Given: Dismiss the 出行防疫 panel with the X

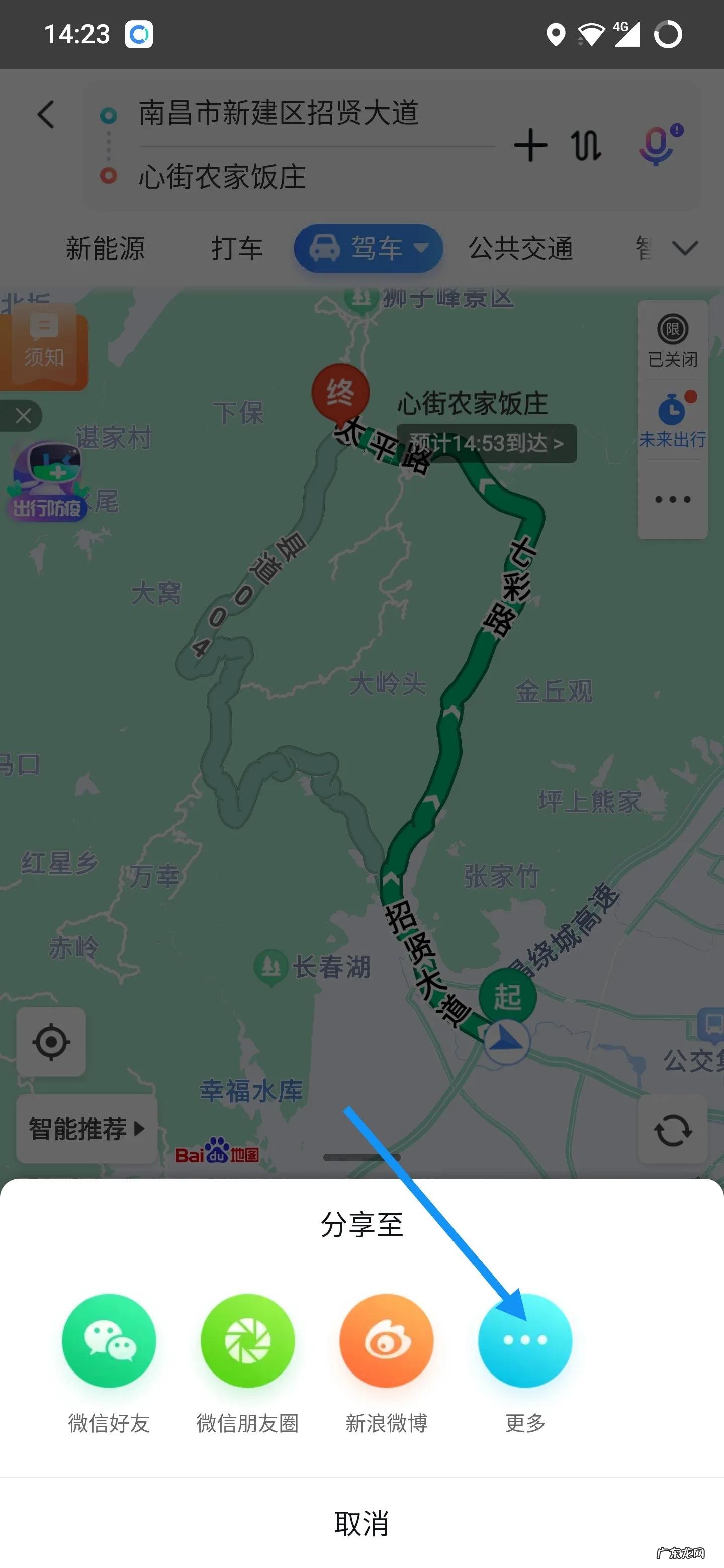Looking at the screenshot, I should pyautogui.click(x=23, y=416).
